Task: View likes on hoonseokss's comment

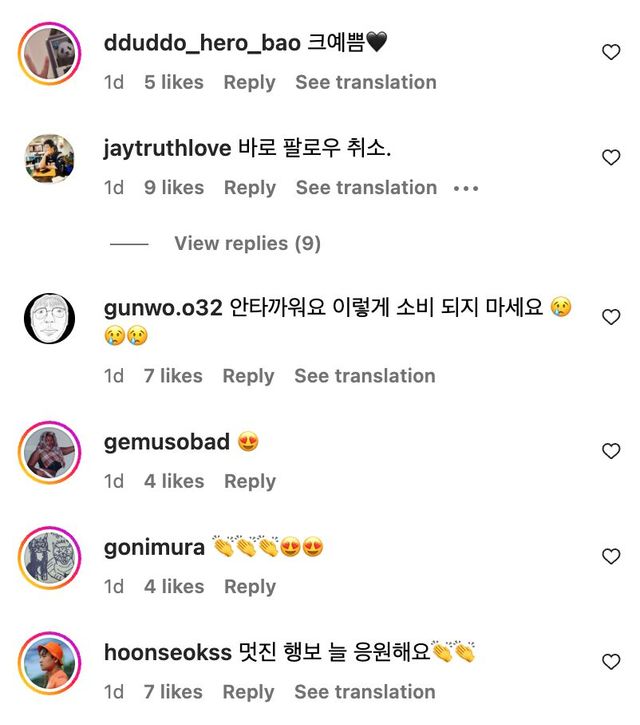Action: (173, 692)
